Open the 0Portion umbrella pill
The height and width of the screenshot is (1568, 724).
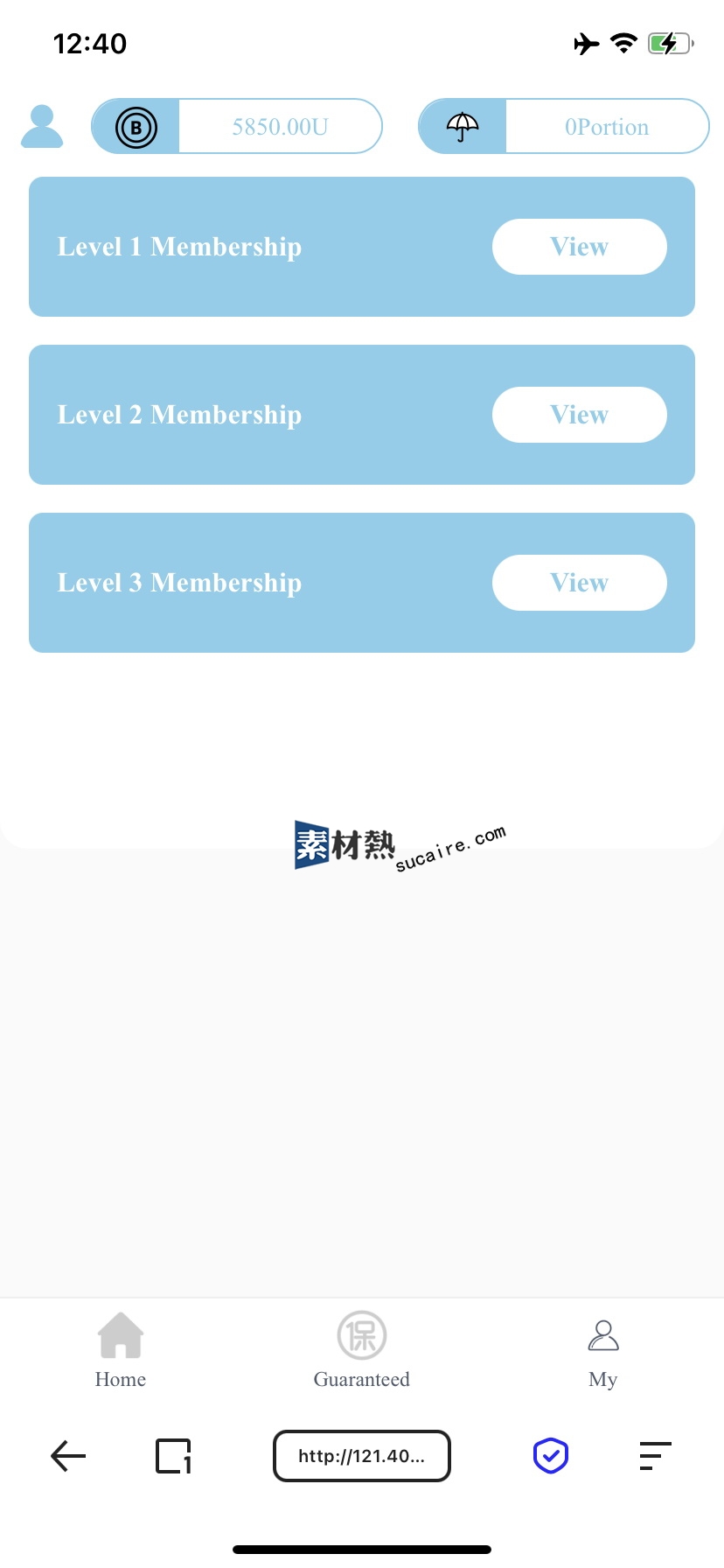point(564,127)
